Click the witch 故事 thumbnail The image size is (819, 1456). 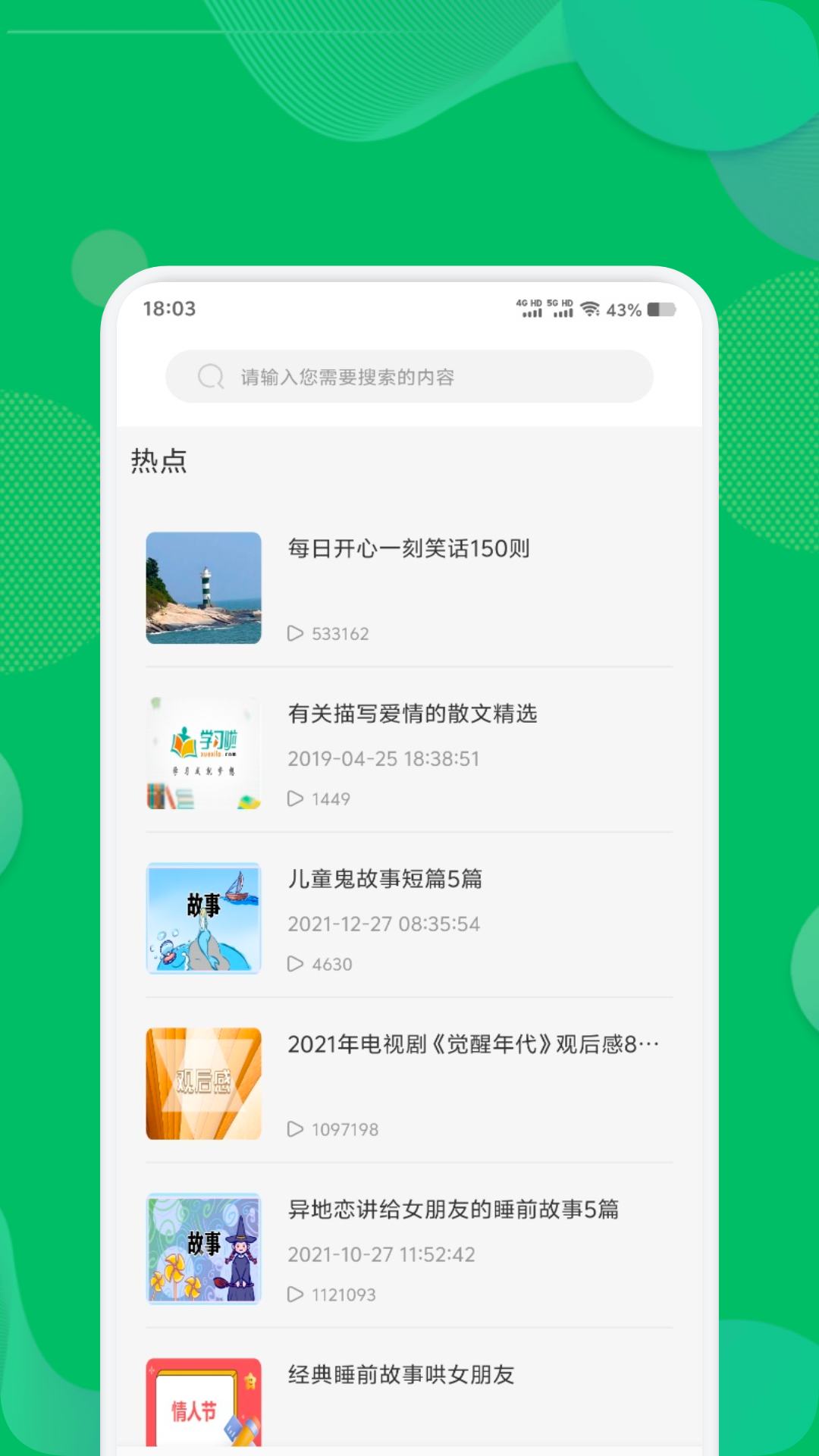203,1250
